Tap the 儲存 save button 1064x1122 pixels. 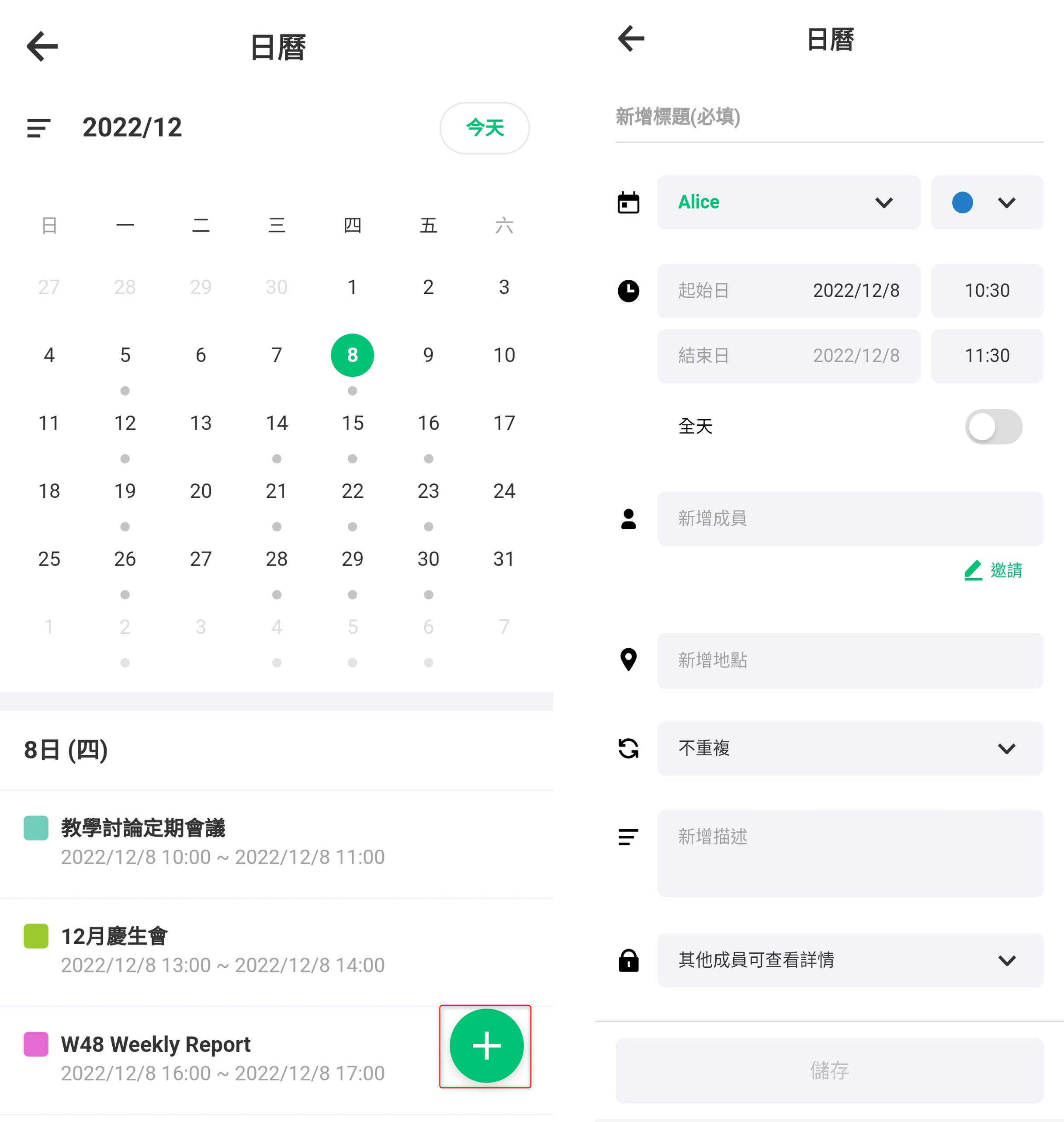(x=828, y=1070)
